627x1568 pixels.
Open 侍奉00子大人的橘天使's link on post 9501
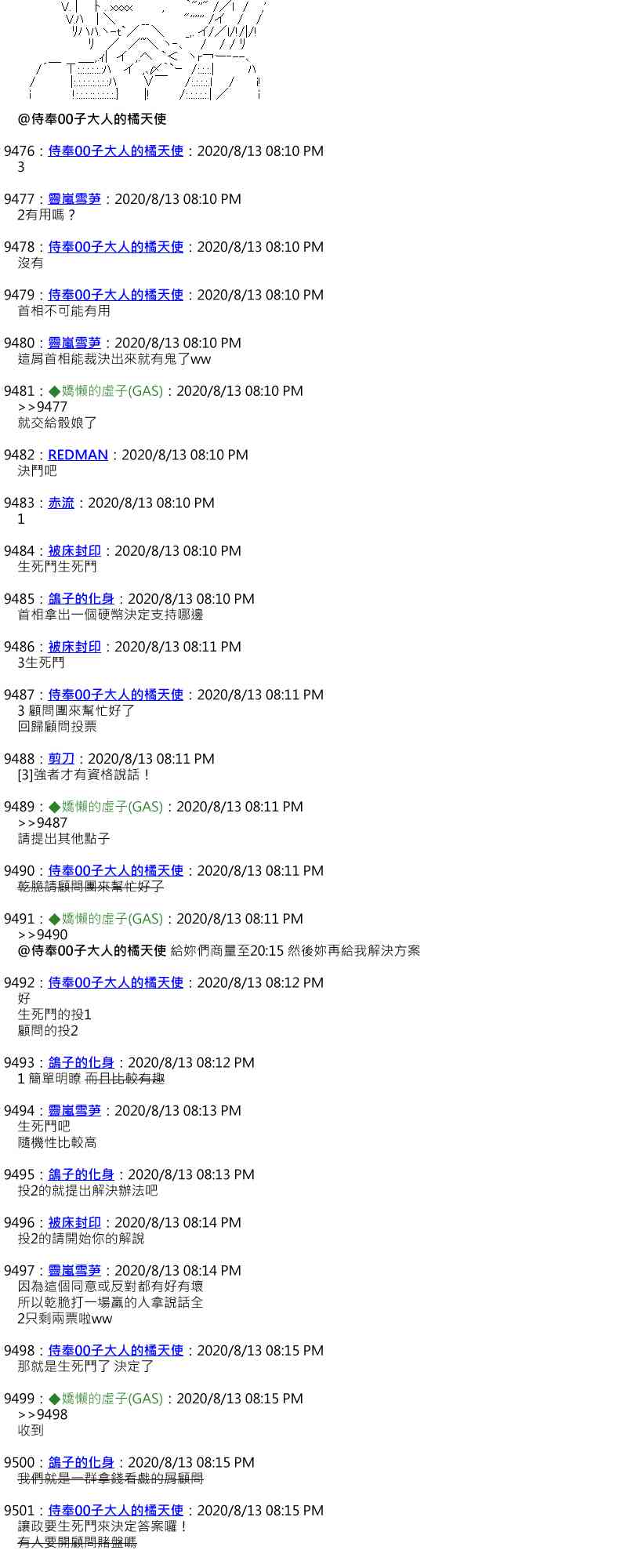point(115,1510)
